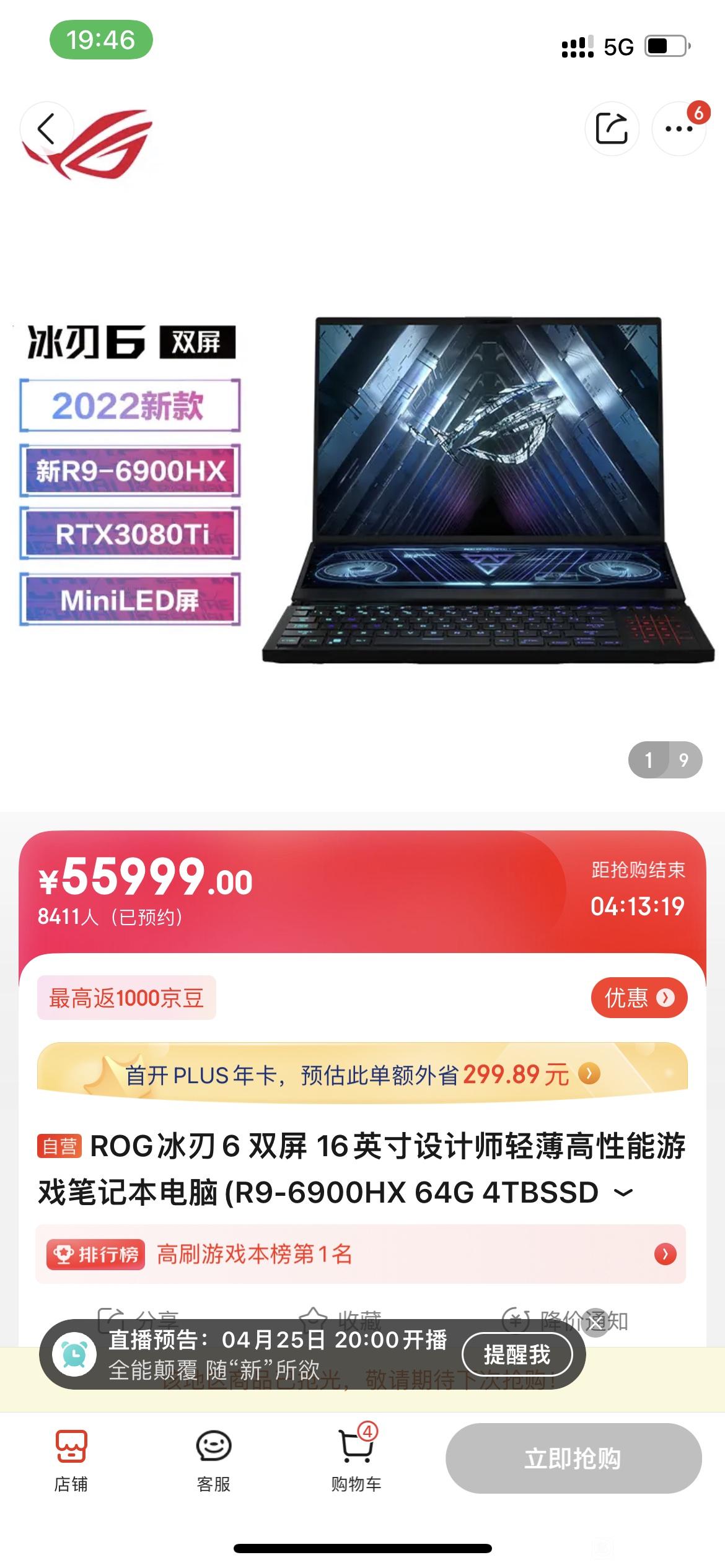The width and height of the screenshot is (725, 1568).
Task: Open the 高刷游戏本榜 ranking row
Action: point(361,1254)
